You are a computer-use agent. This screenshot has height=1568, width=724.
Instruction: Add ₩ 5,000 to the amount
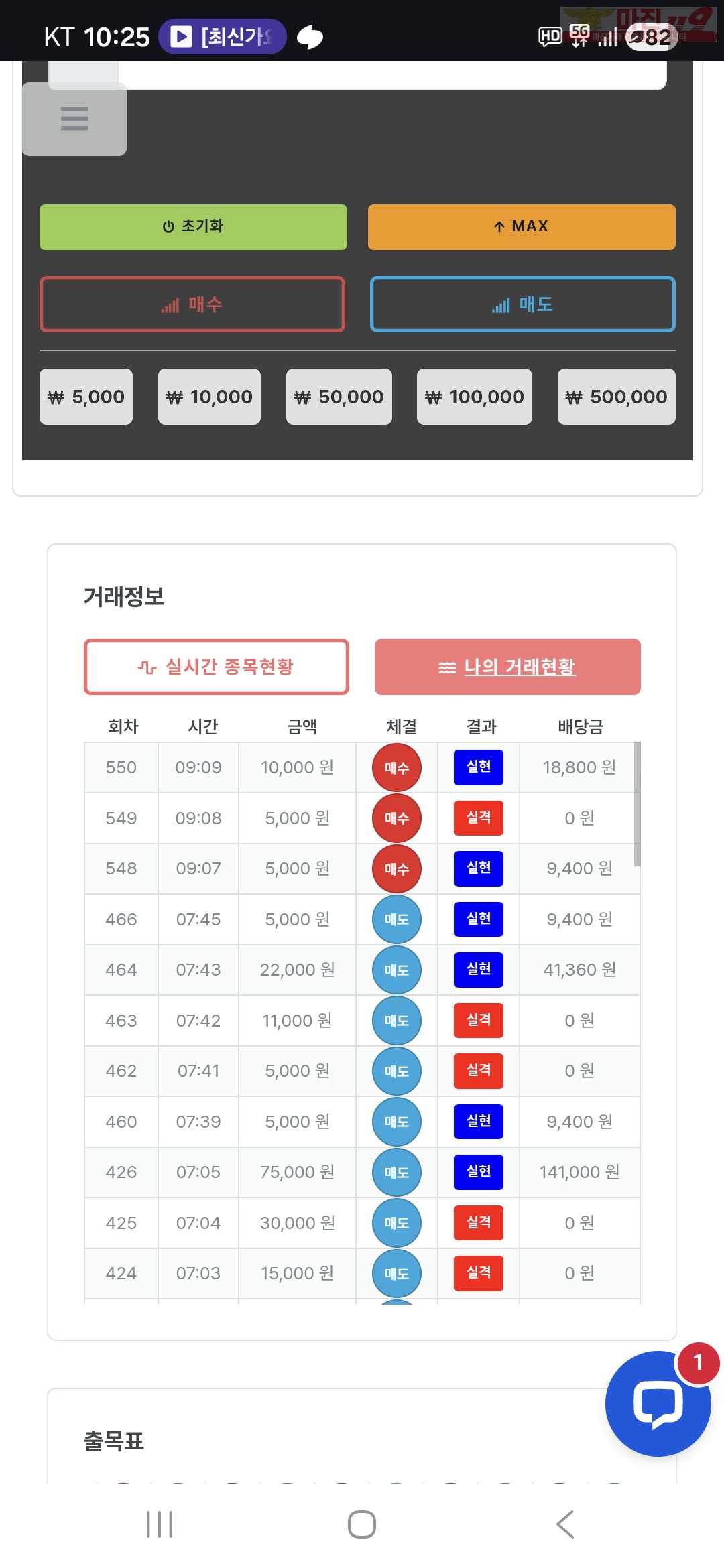pyautogui.click(x=86, y=397)
